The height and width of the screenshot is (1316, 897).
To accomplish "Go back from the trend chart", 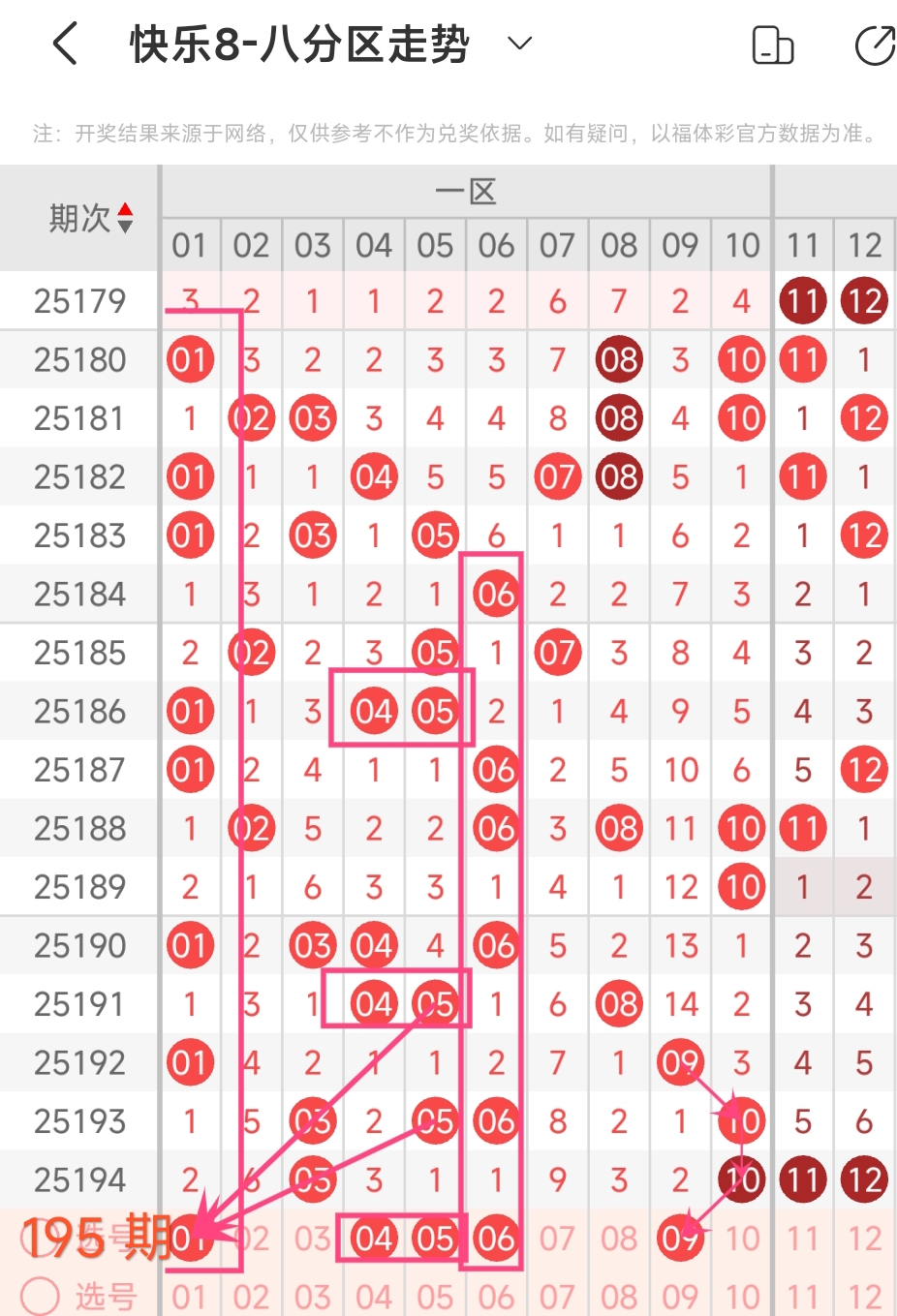I will pos(65,45).
